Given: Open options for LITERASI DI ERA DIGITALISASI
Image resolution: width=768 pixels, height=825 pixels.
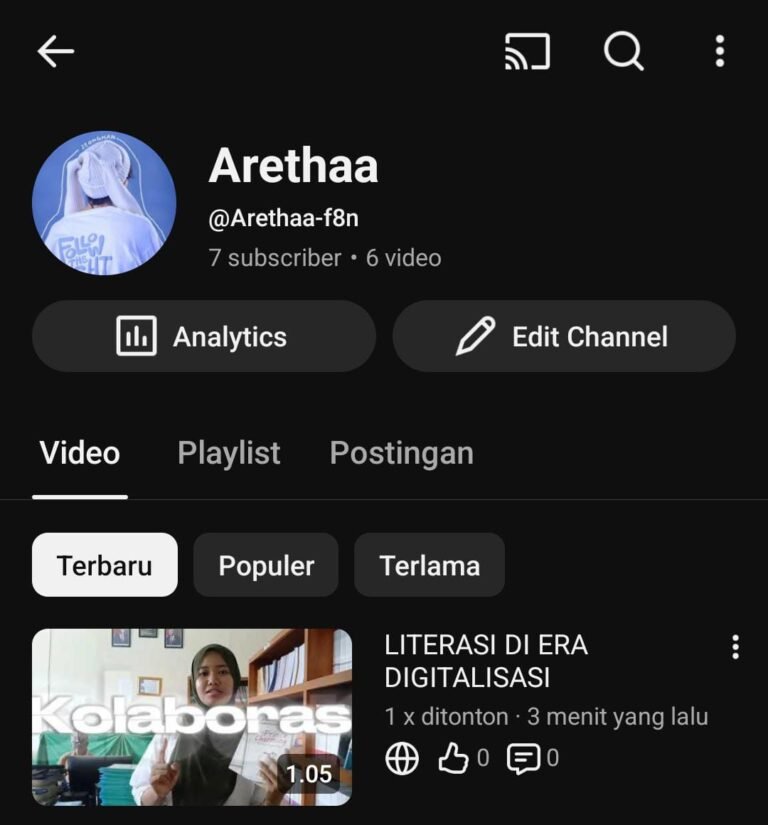Looking at the screenshot, I should coord(736,647).
